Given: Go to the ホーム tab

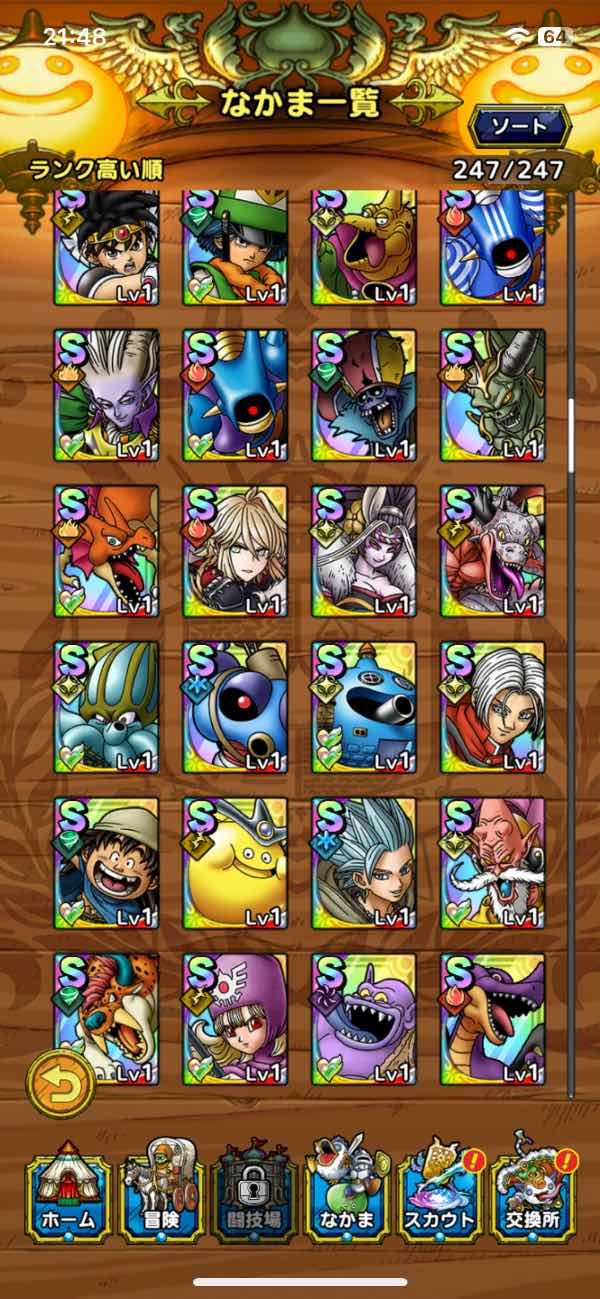Looking at the screenshot, I should (x=68, y=1188).
